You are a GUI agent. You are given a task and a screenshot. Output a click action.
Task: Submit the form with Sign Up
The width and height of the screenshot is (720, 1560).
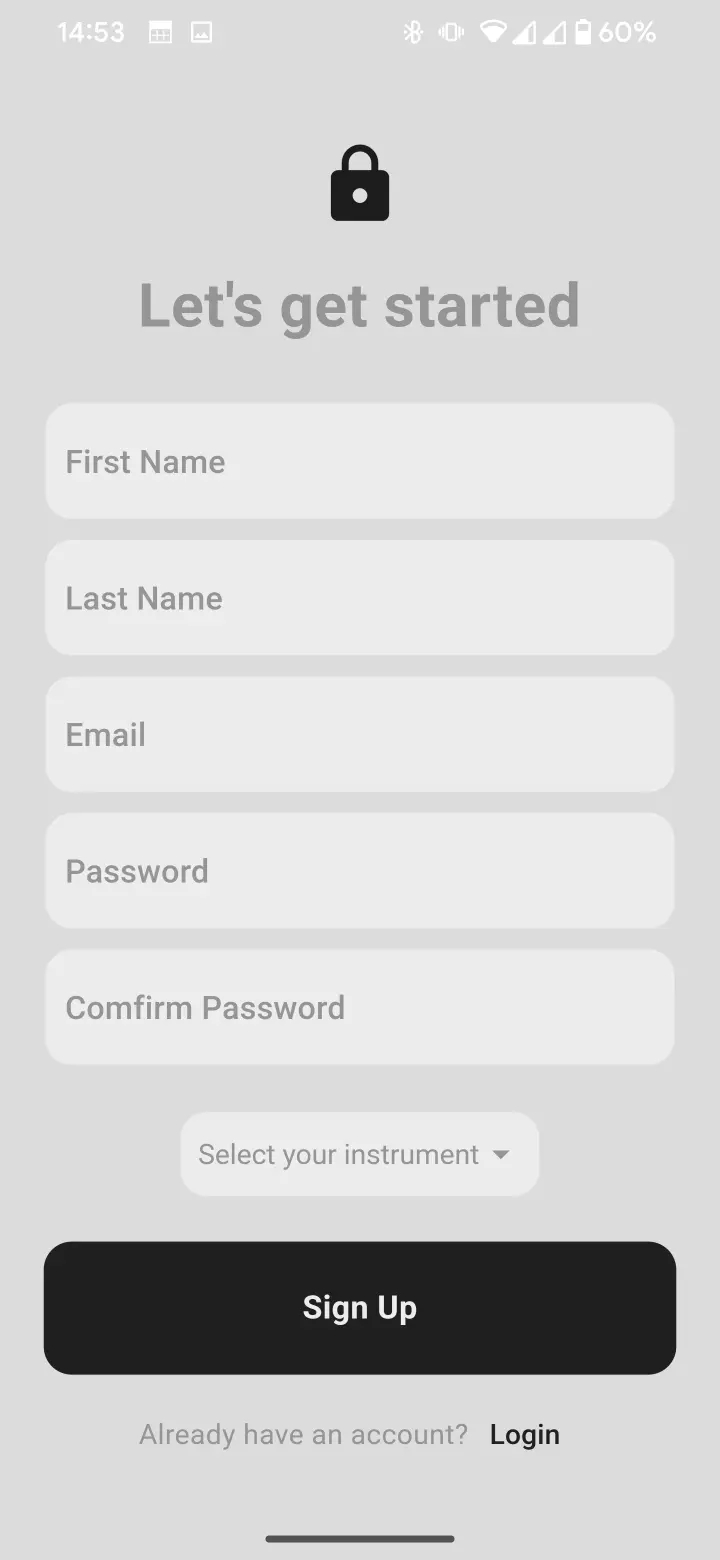(x=359, y=1307)
